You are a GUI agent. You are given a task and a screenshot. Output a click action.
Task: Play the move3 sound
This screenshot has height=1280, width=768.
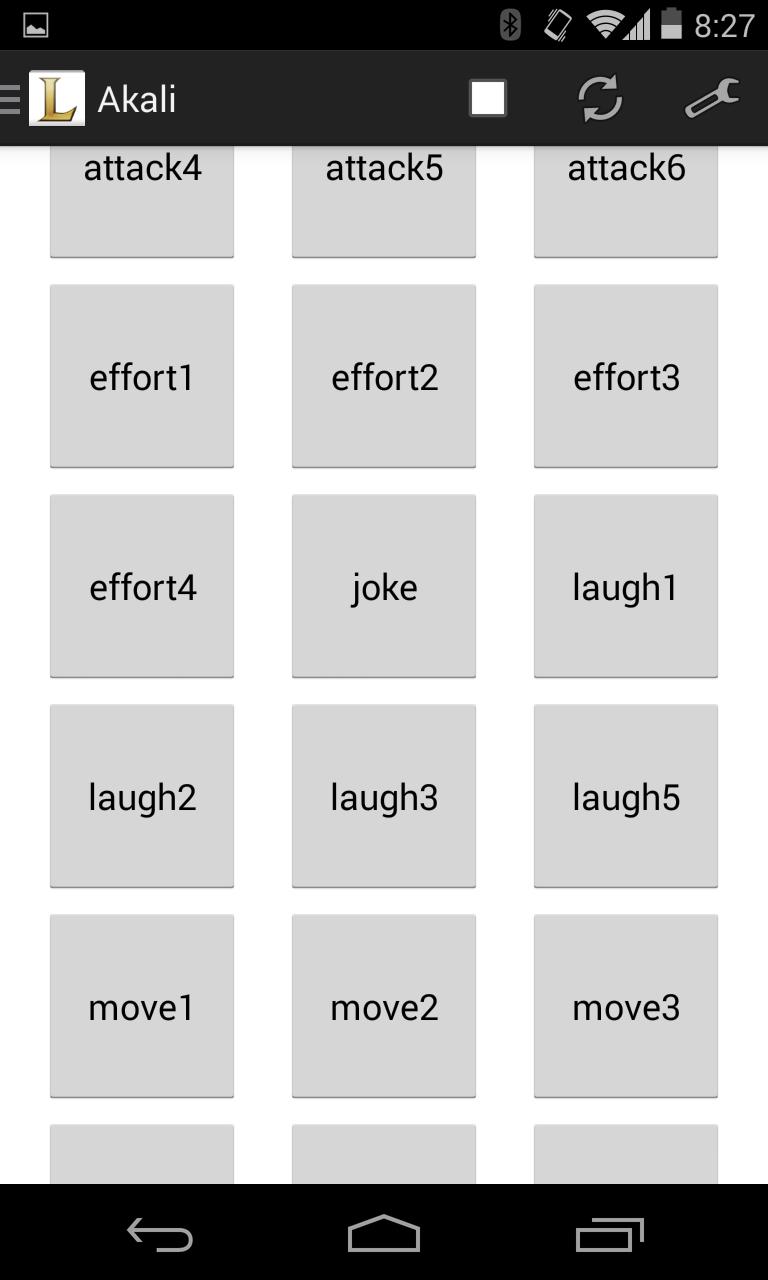(625, 1007)
